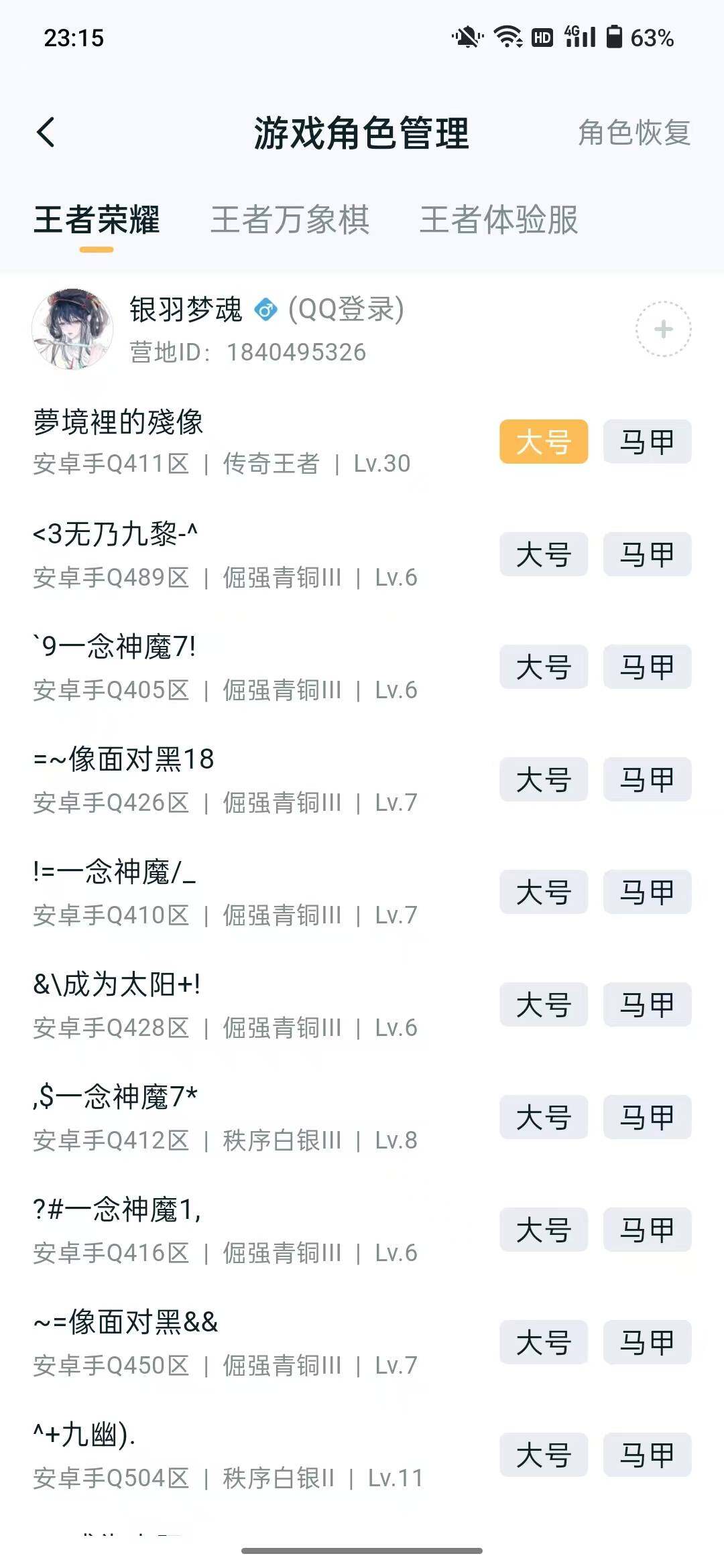Set ^+九幽). as 大号

click(x=543, y=1455)
